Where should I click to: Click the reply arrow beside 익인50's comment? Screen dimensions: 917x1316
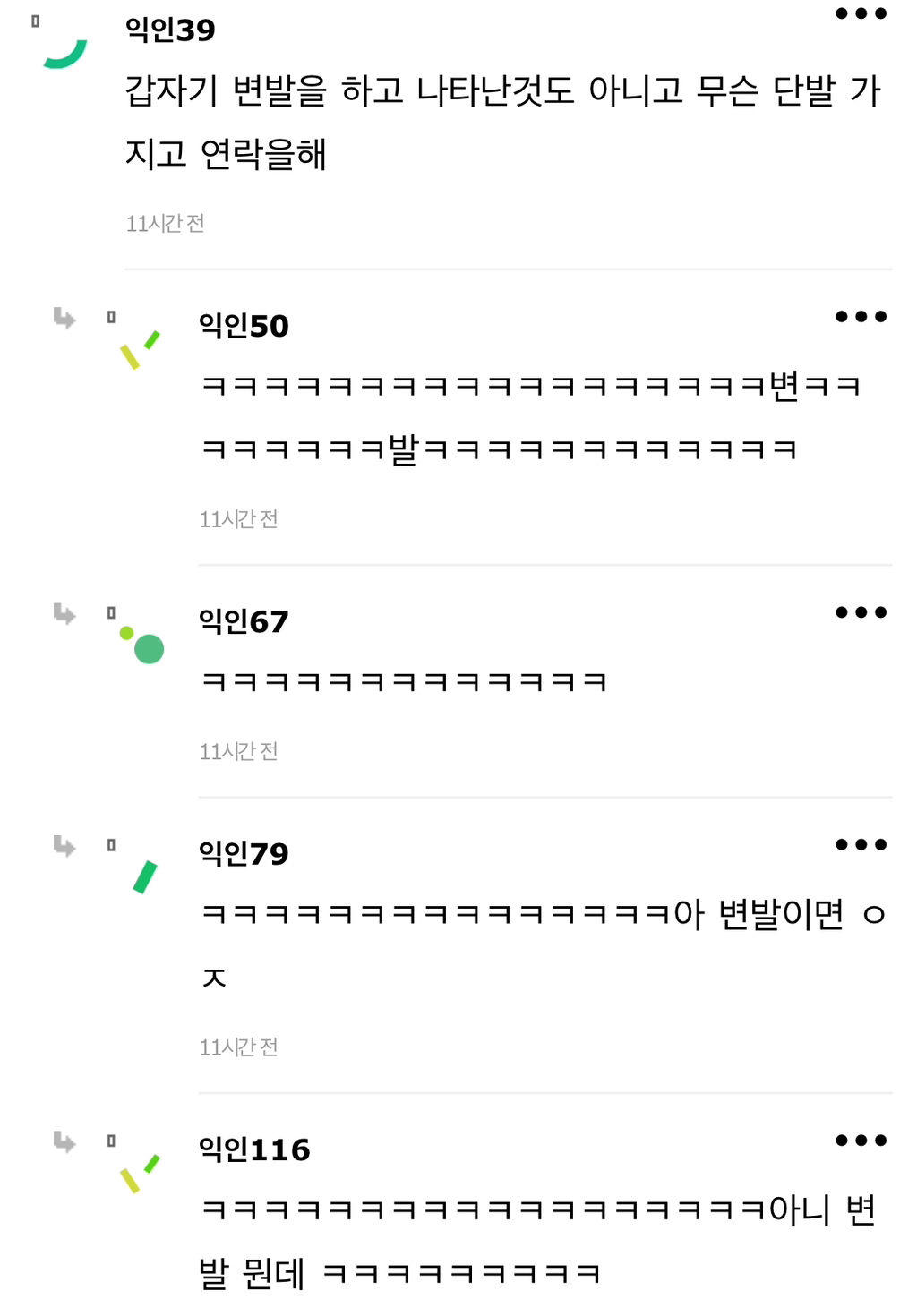tap(64, 320)
